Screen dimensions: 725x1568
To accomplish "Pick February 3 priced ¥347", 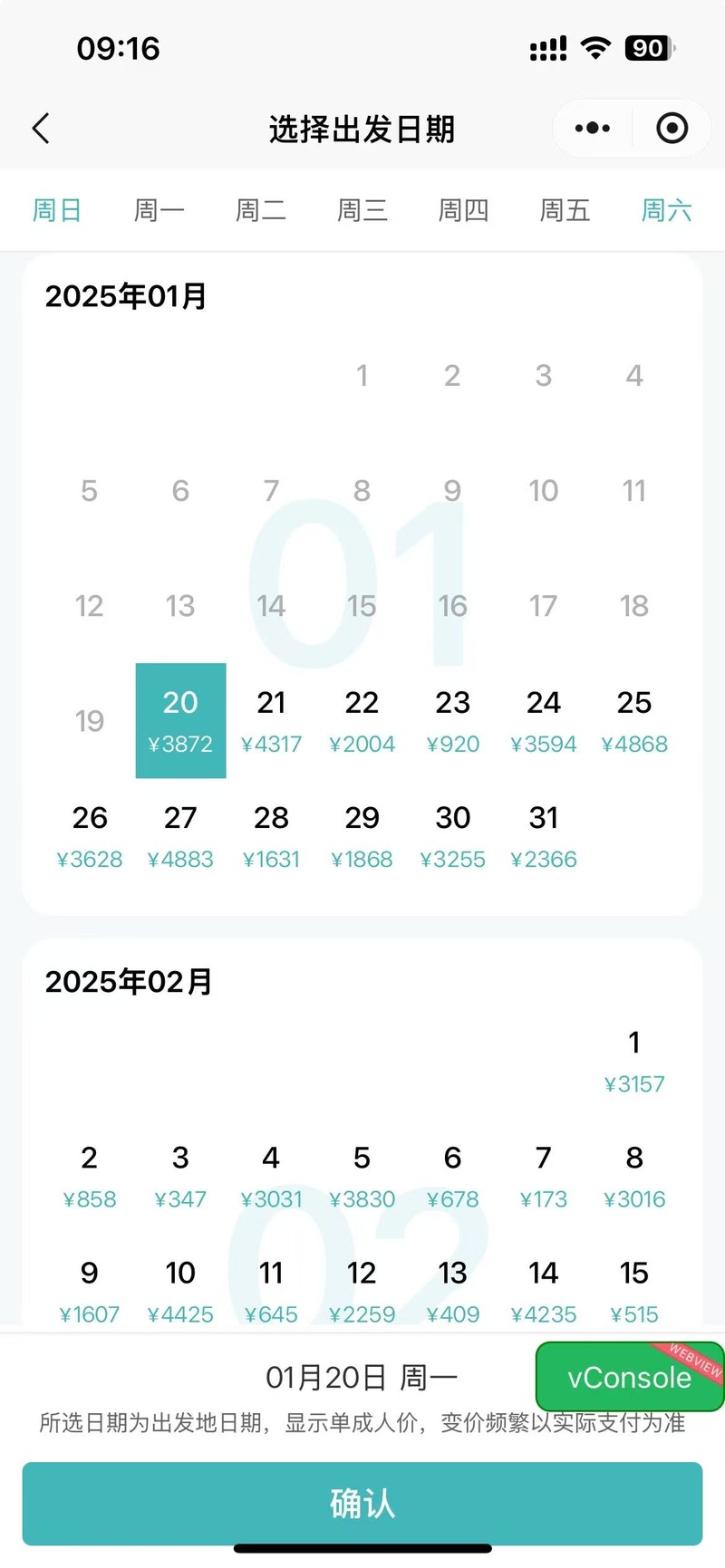I will coord(180,1176).
